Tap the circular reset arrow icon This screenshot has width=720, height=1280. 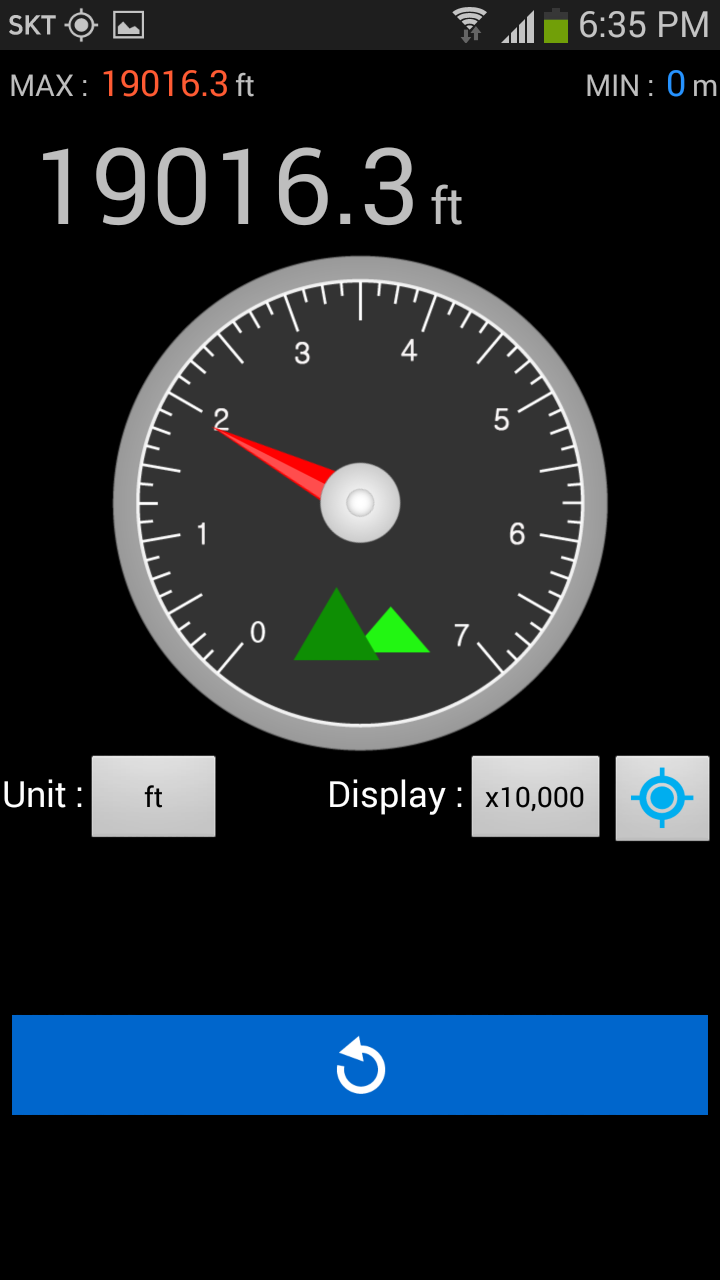click(x=360, y=1064)
